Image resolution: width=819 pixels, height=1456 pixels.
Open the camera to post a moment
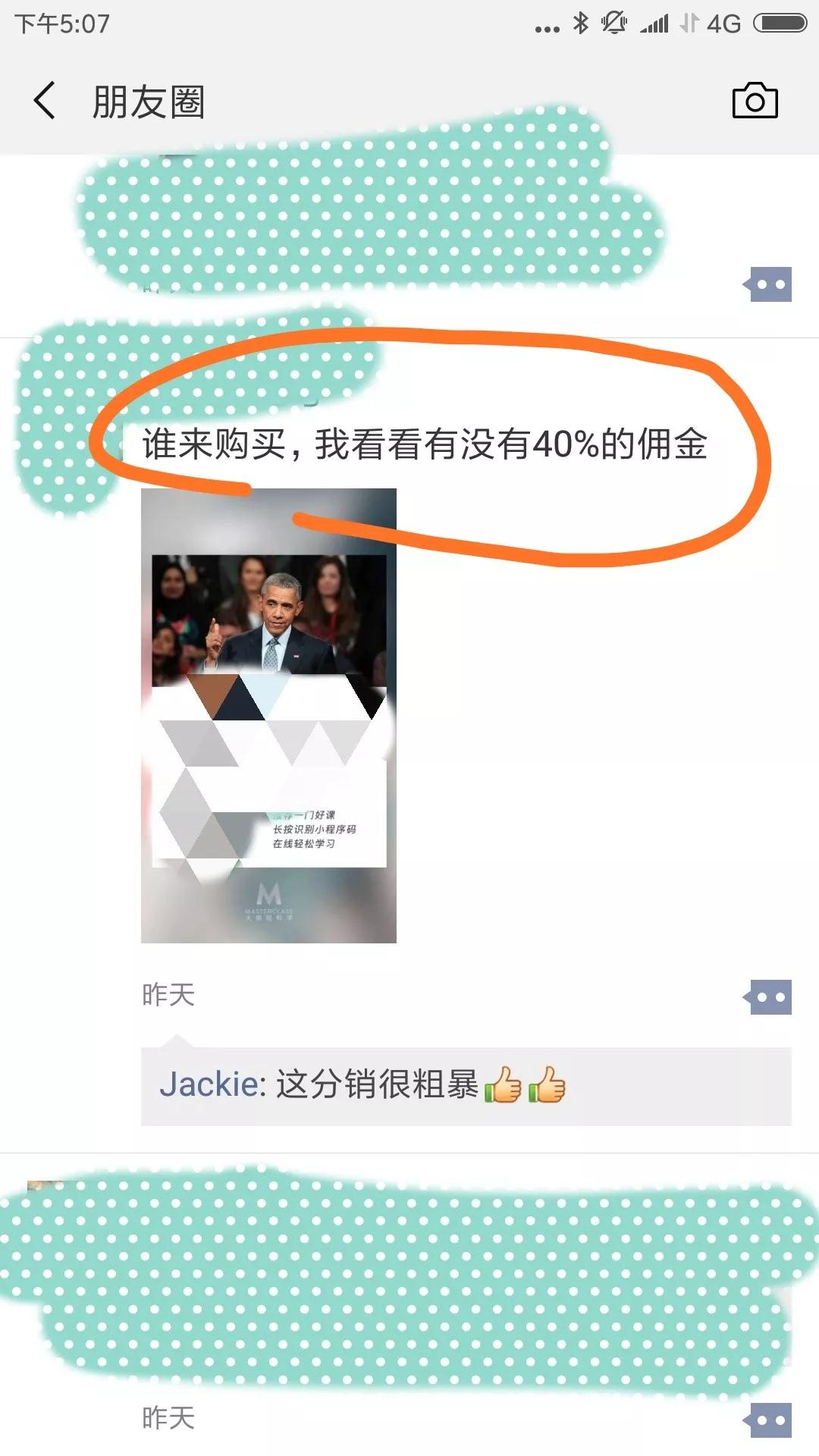click(x=755, y=101)
